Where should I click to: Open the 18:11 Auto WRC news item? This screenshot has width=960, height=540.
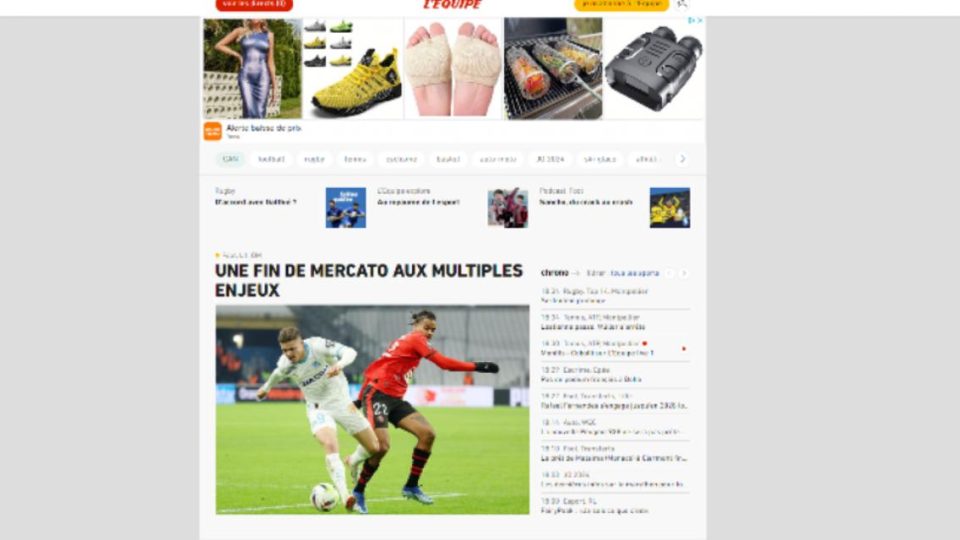point(614,427)
